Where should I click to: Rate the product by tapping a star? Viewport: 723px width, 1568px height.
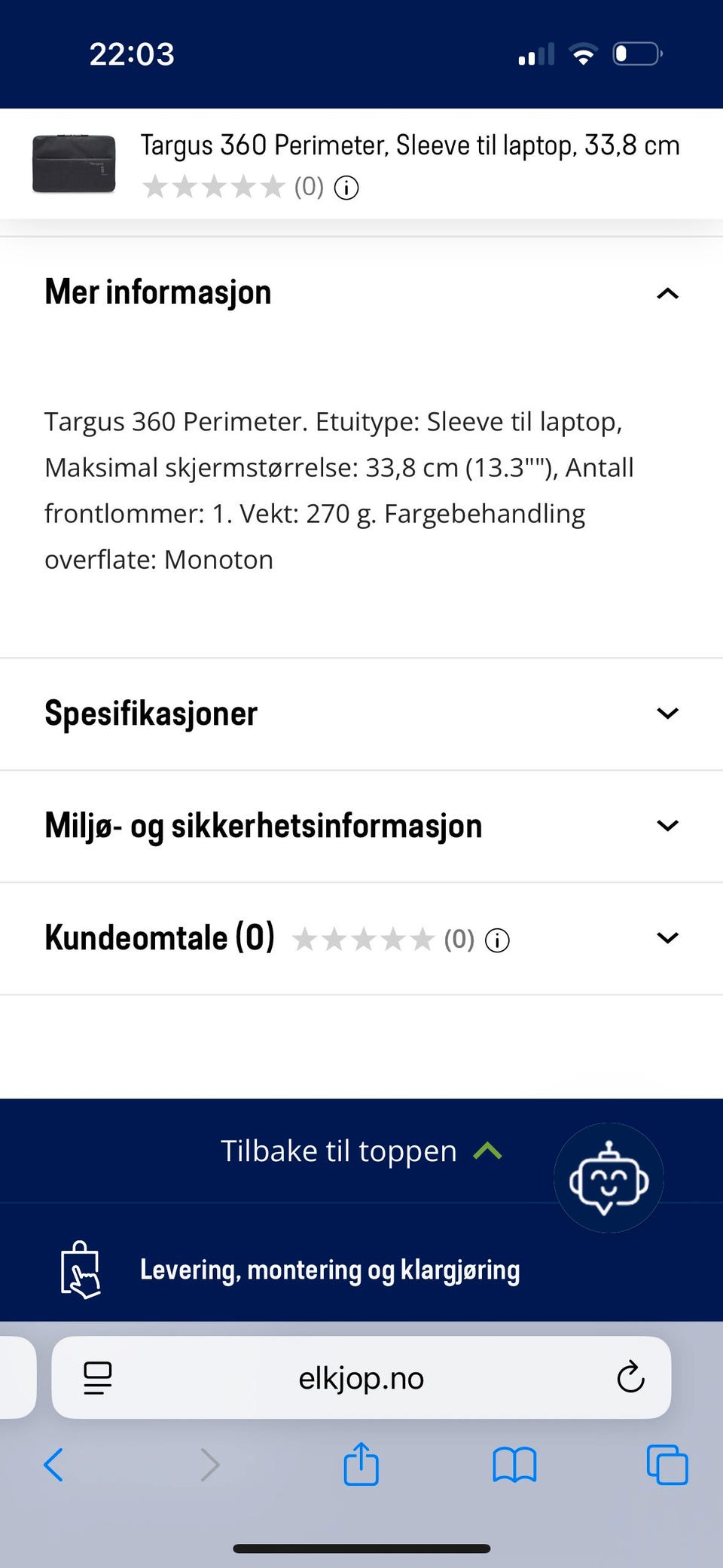(215, 187)
